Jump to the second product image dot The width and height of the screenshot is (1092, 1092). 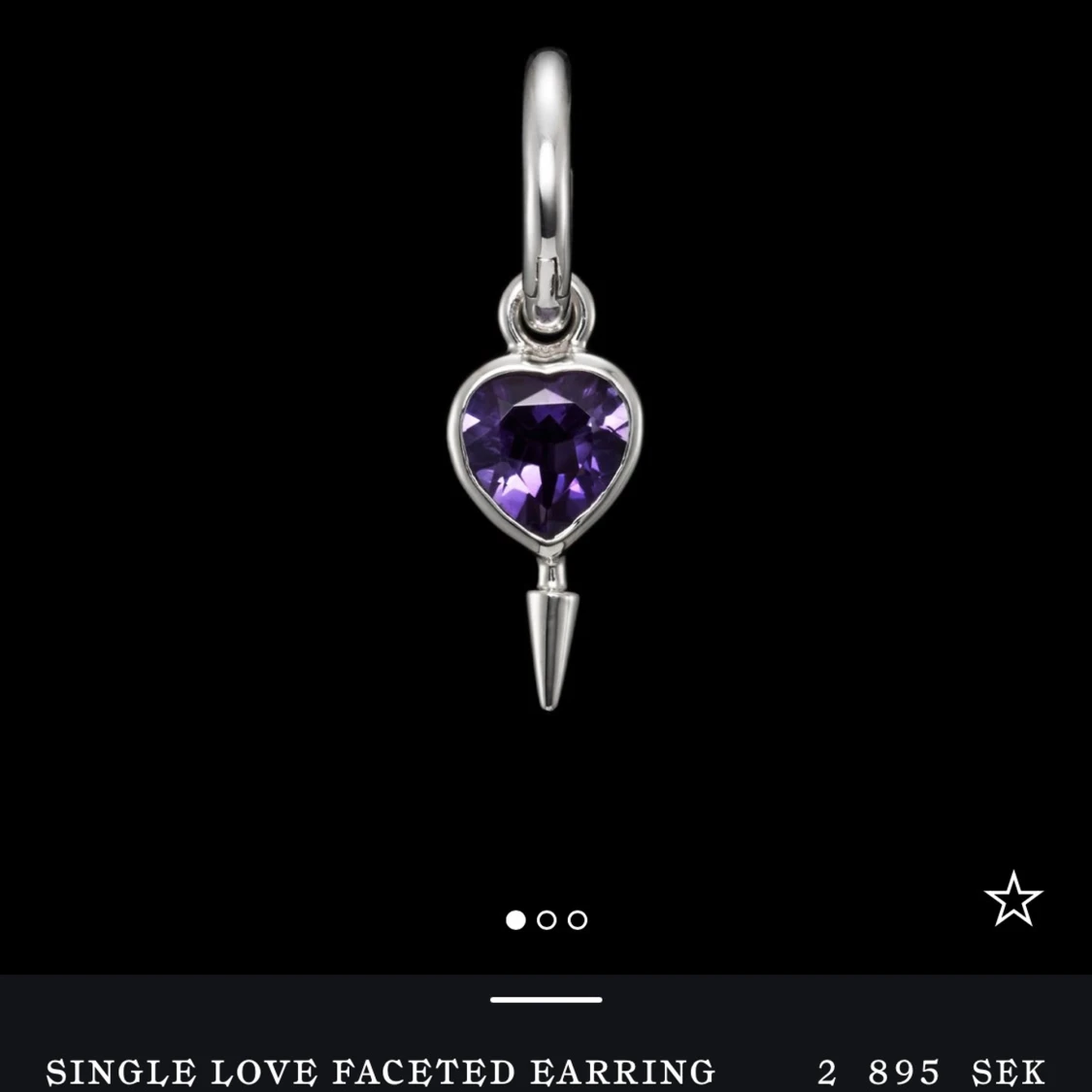(x=546, y=919)
